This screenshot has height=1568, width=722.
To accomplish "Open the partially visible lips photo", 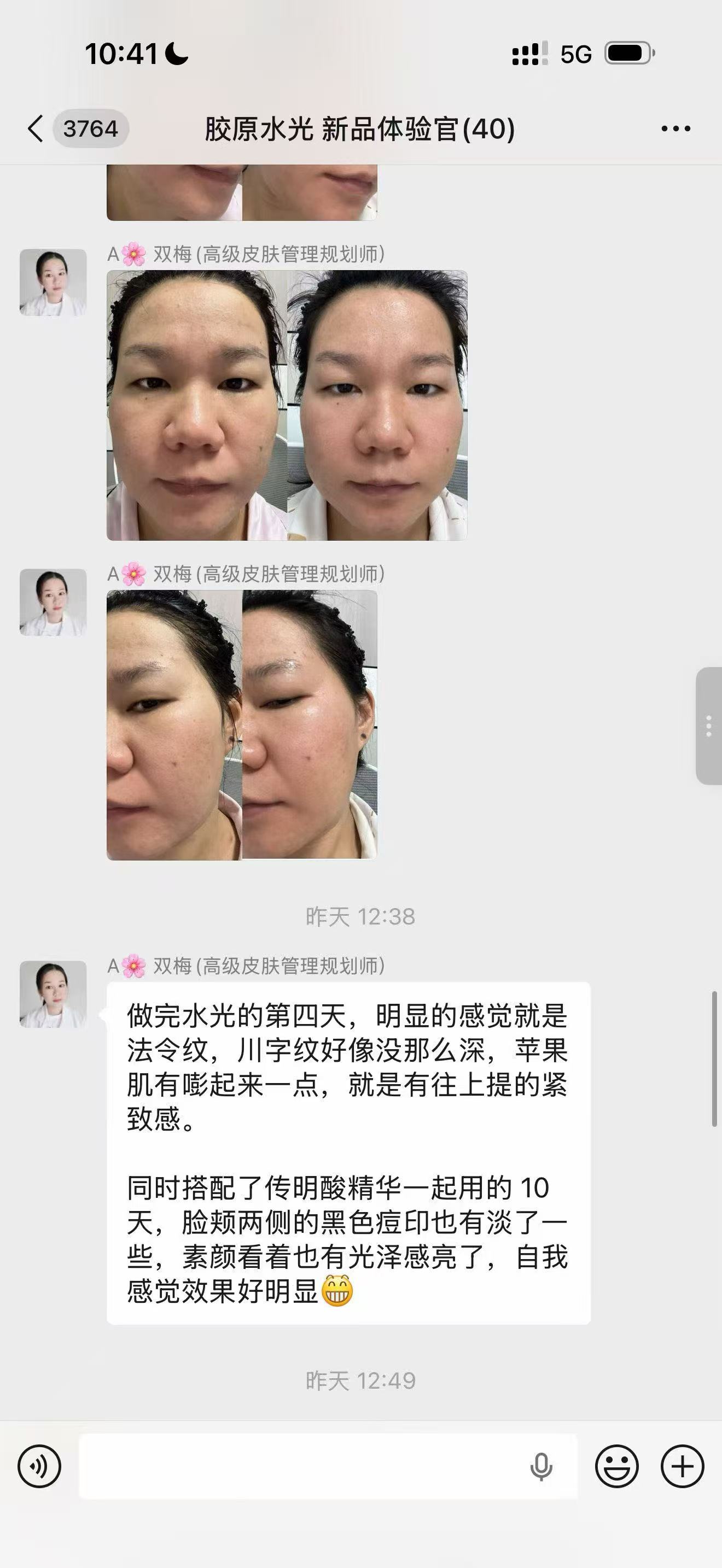I will [x=242, y=192].
